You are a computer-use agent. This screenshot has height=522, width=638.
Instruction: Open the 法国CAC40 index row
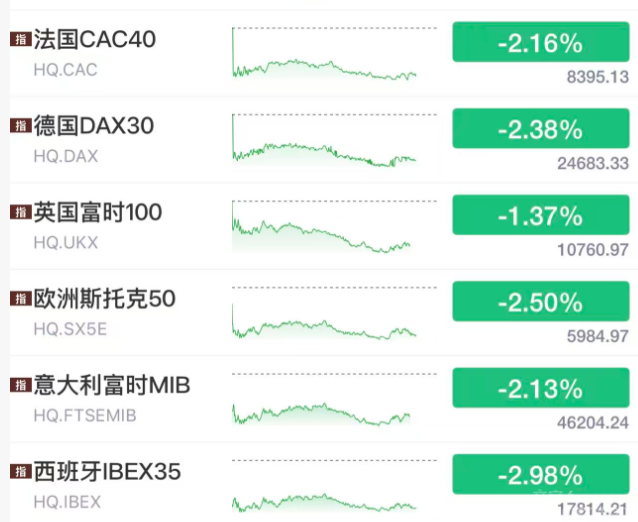point(95,40)
